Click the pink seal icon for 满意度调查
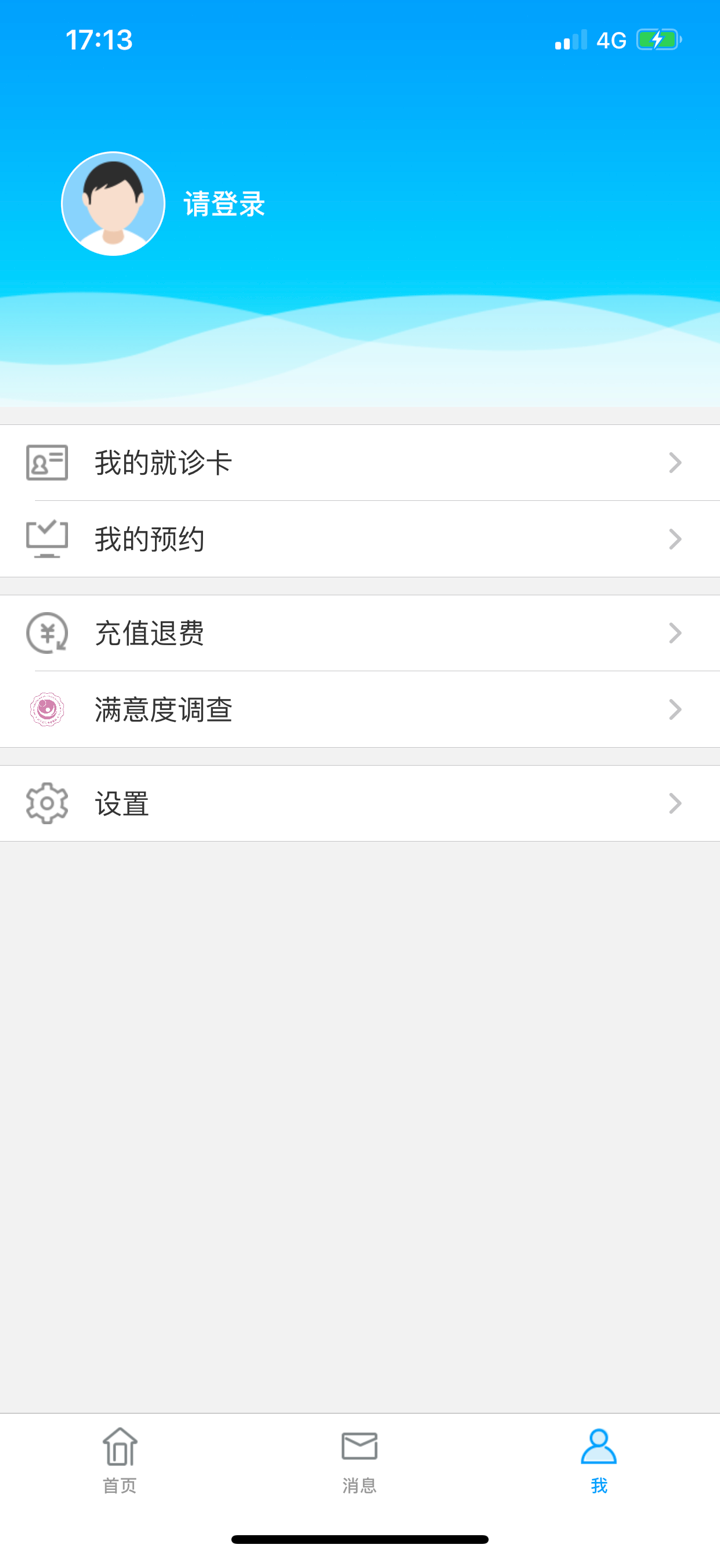 pos(45,709)
